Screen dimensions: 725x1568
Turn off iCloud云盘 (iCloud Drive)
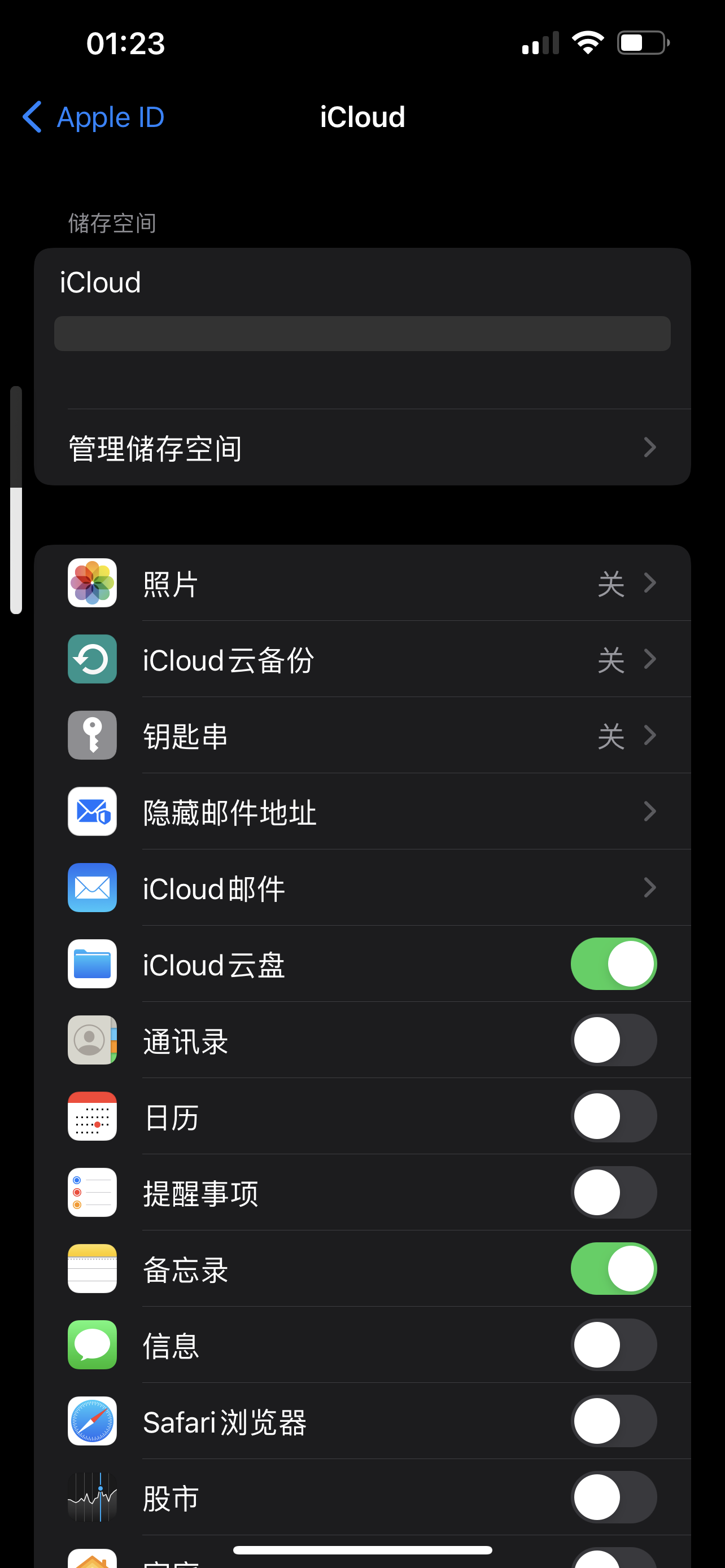(613, 963)
